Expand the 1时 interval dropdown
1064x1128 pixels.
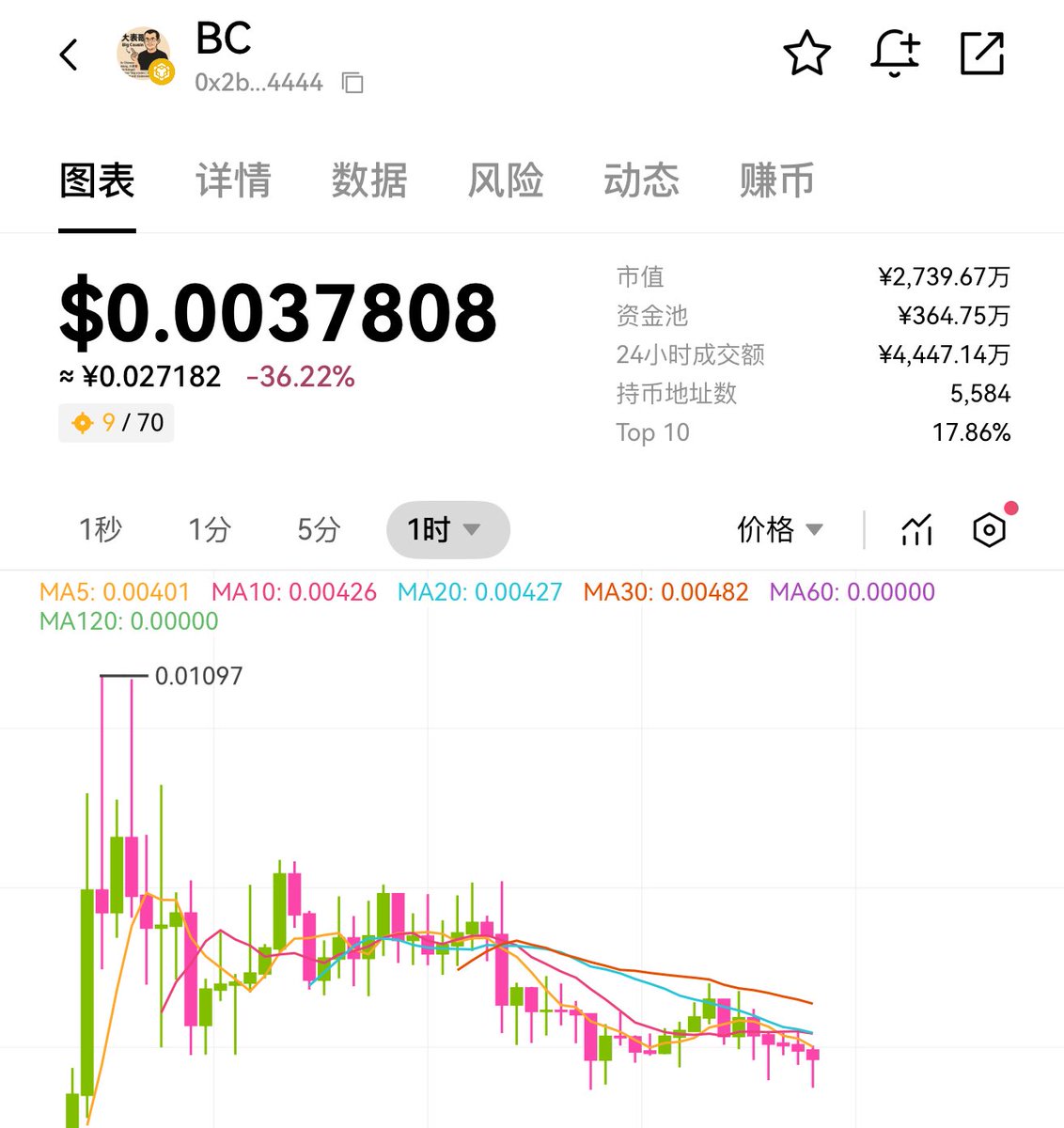tap(447, 529)
